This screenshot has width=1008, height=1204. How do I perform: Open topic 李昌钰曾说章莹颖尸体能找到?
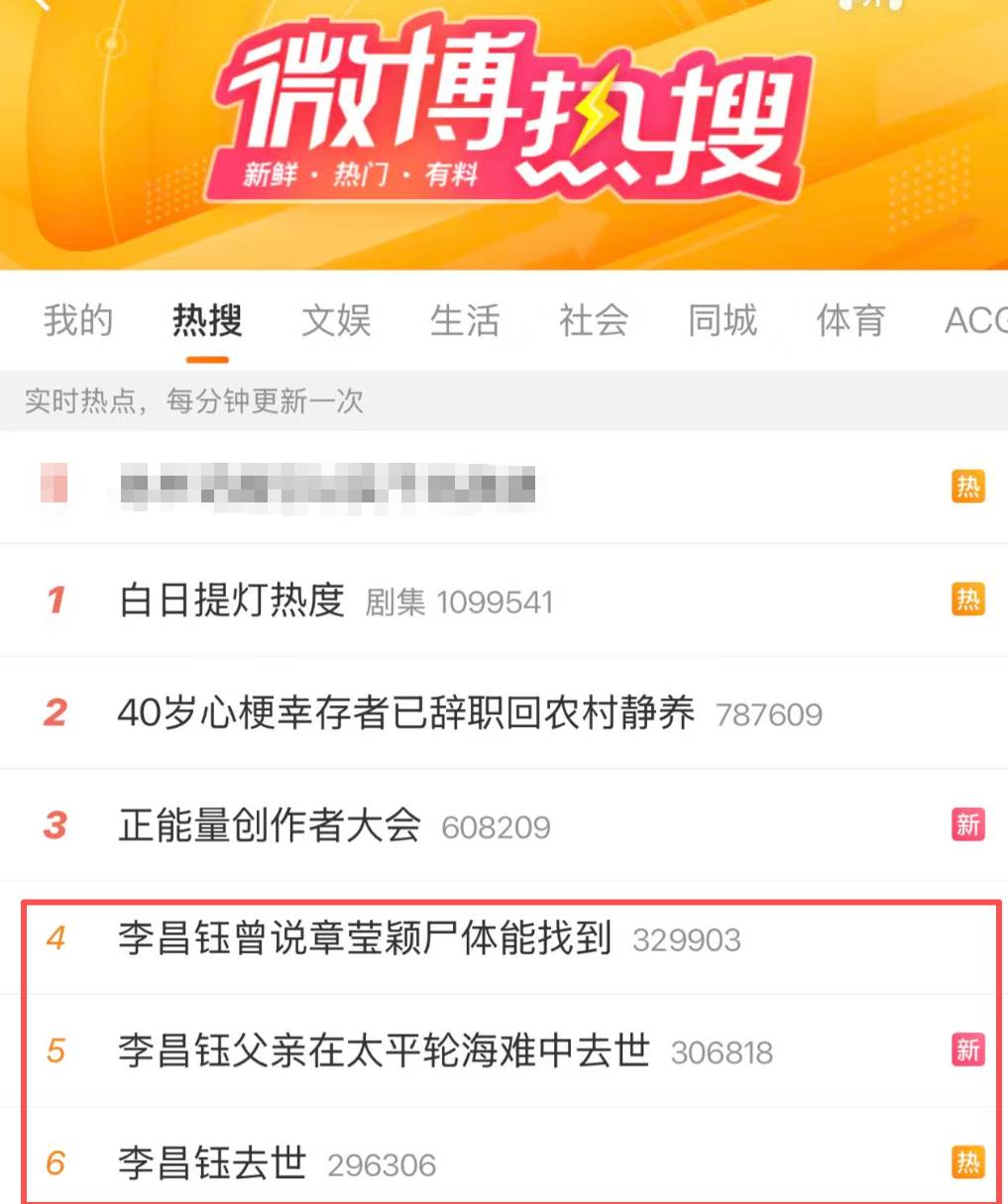tap(365, 938)
